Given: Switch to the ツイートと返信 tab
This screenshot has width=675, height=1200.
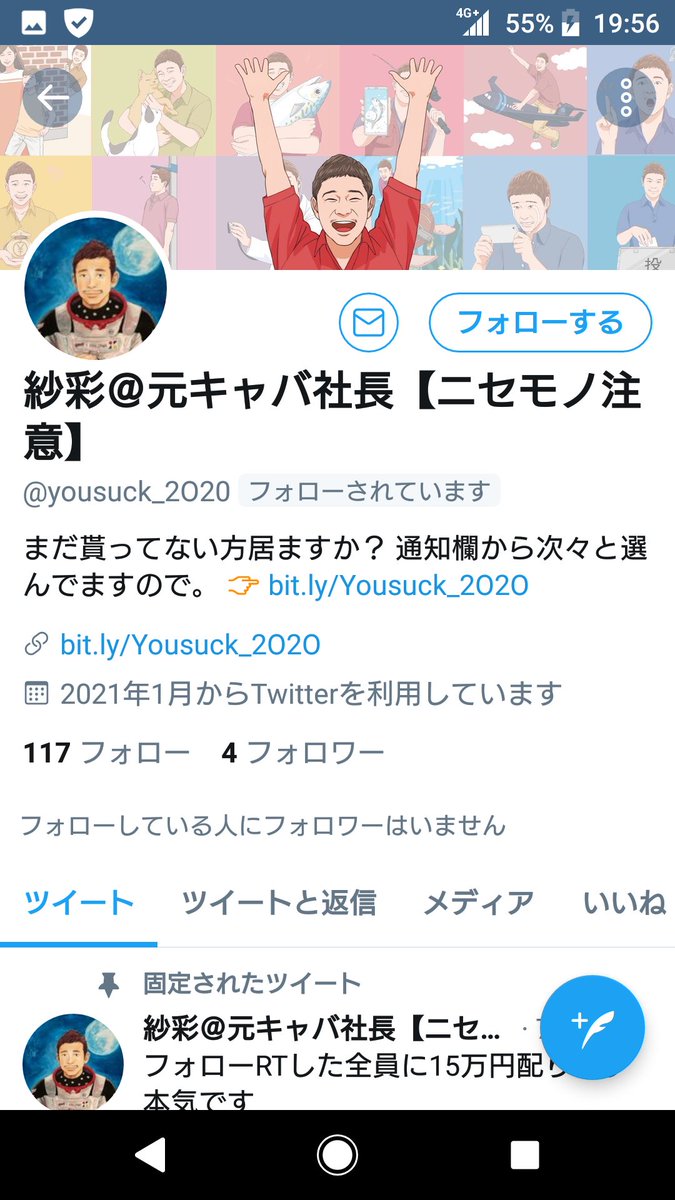Looking at the screenshot, I should point(279,903).
